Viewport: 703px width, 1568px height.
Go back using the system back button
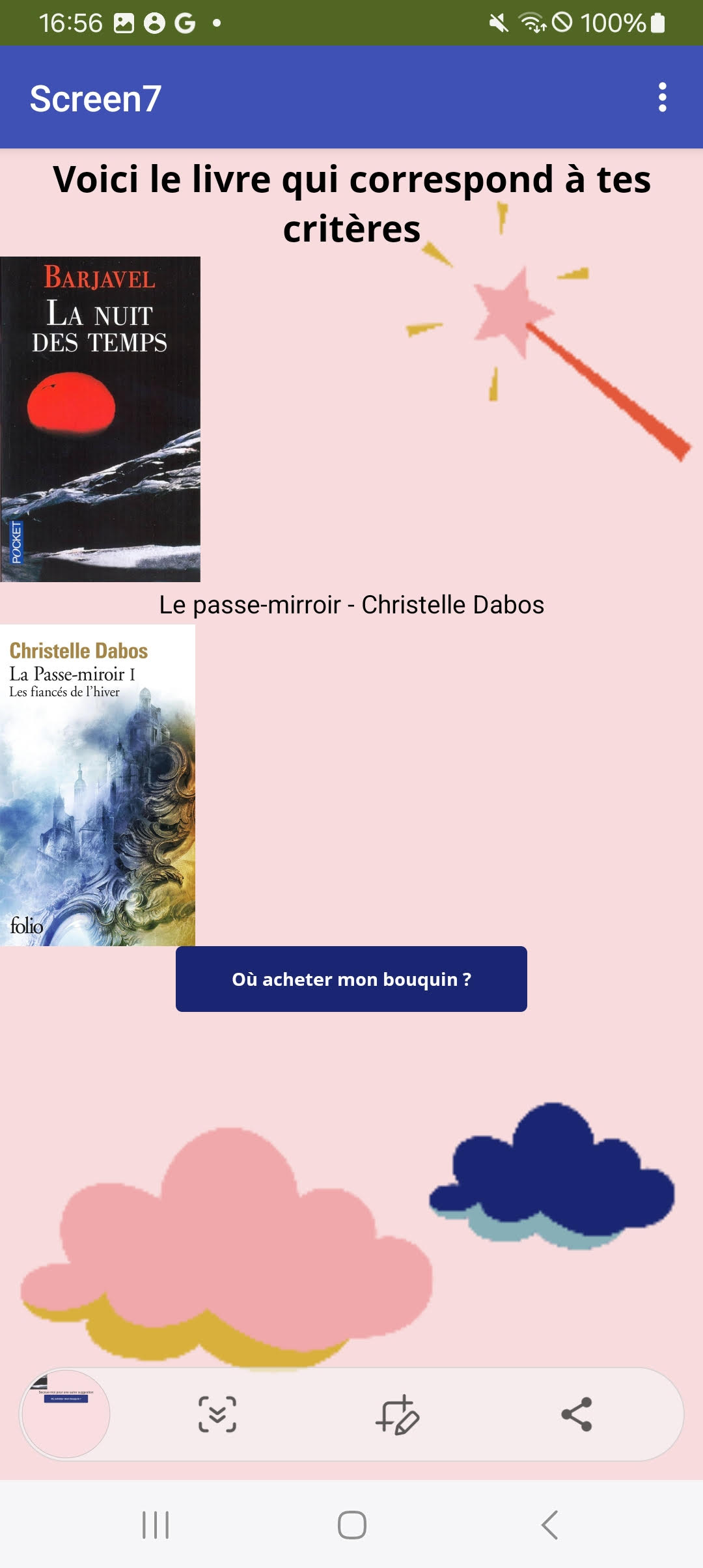tap(549, 1524)
